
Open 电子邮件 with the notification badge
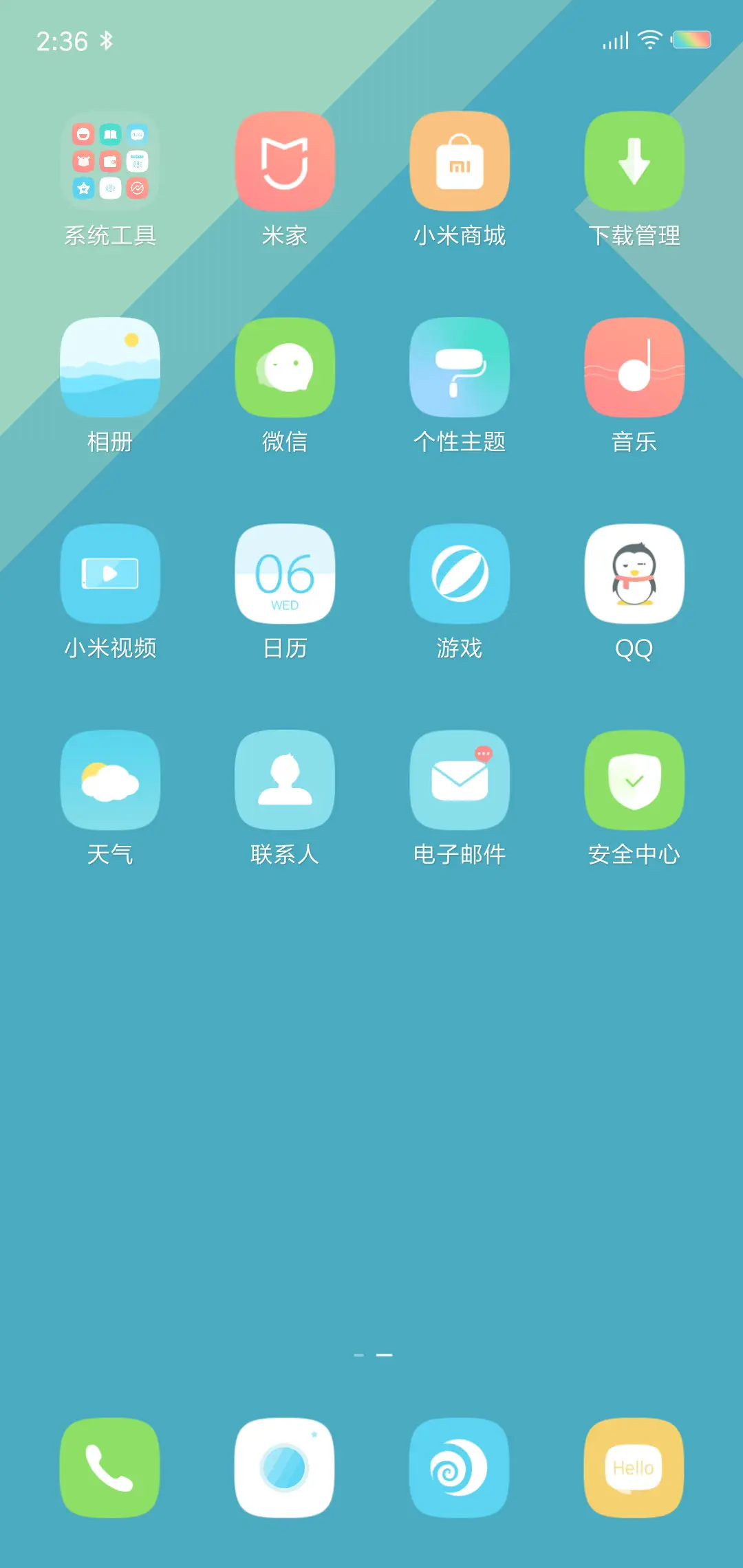(460, 779)
